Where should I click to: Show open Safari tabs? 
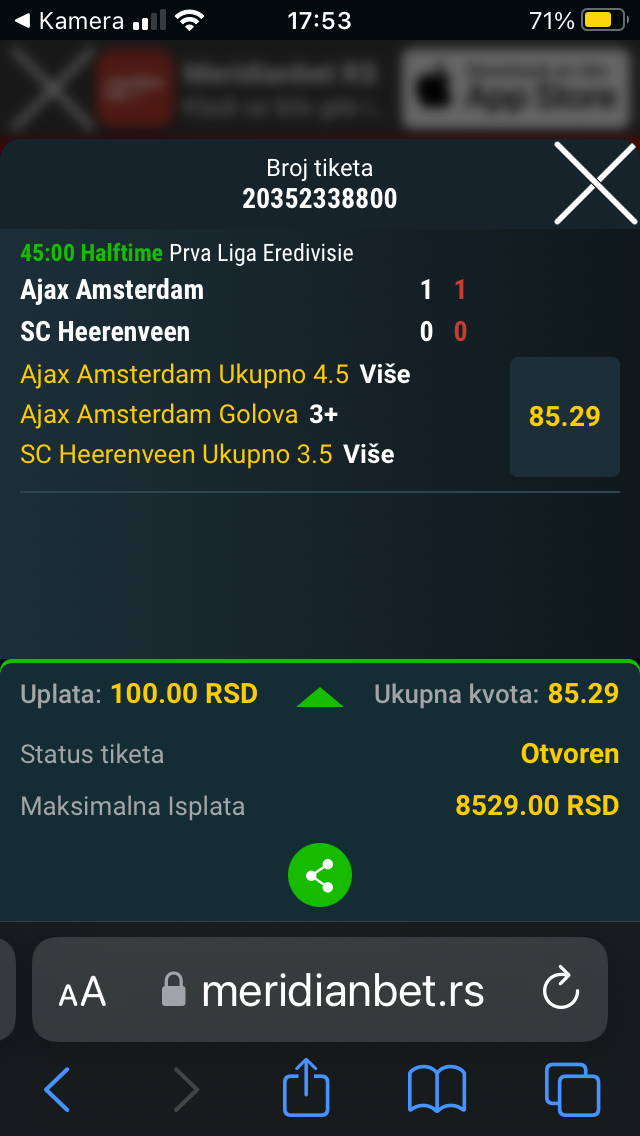[572, 1088]
